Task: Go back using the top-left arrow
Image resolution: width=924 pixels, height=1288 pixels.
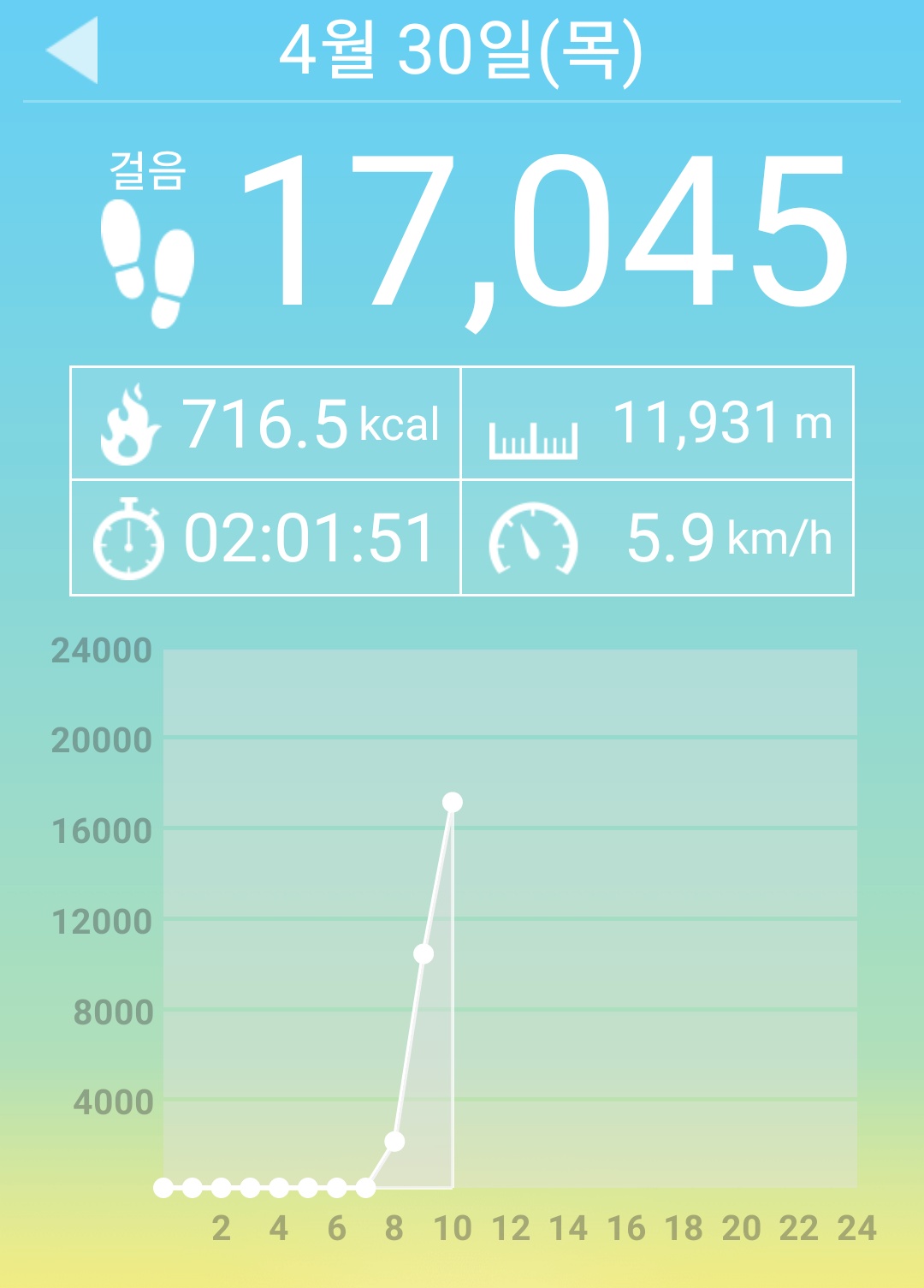Action: pyautogui.click(x=73, y=50)
